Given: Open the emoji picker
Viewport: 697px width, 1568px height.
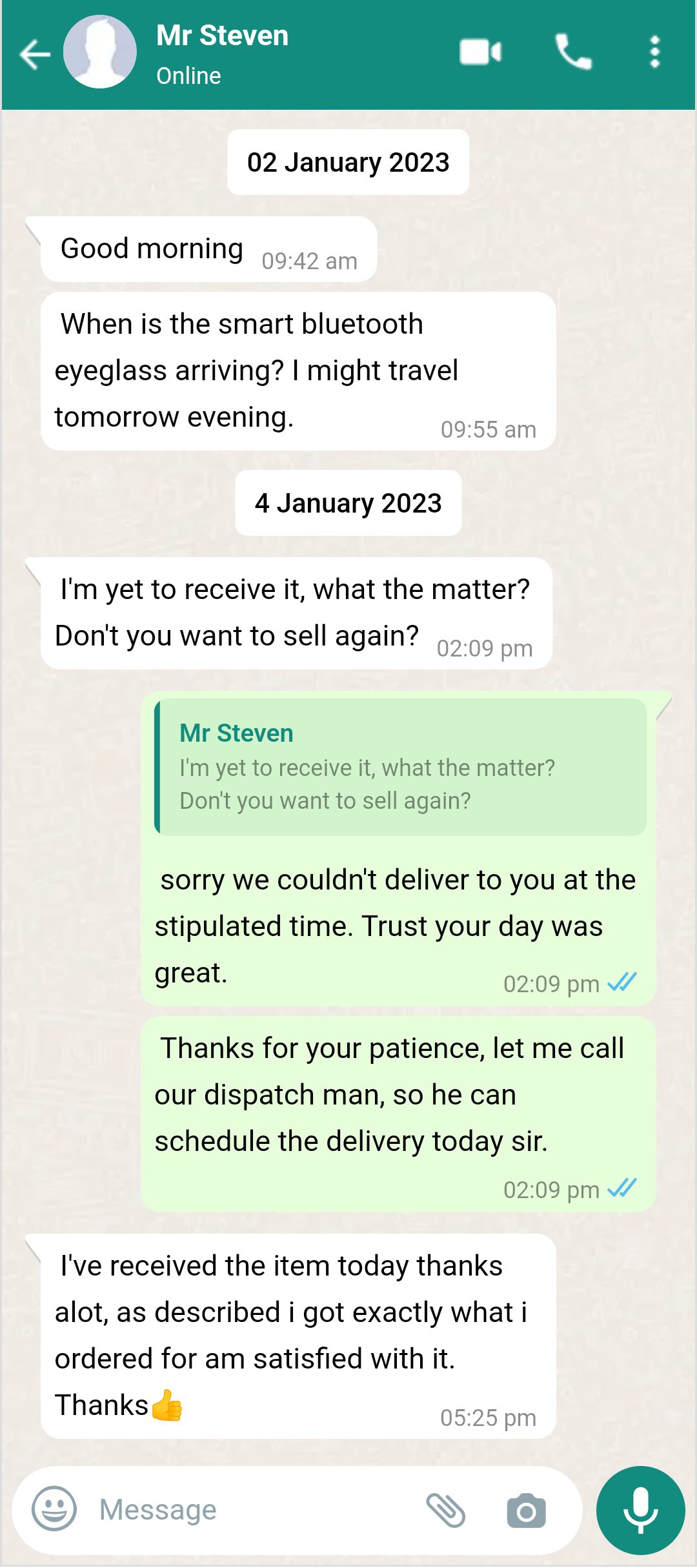Looking at the screenshot, I should pyautogui.click(x=54, y=1509).
